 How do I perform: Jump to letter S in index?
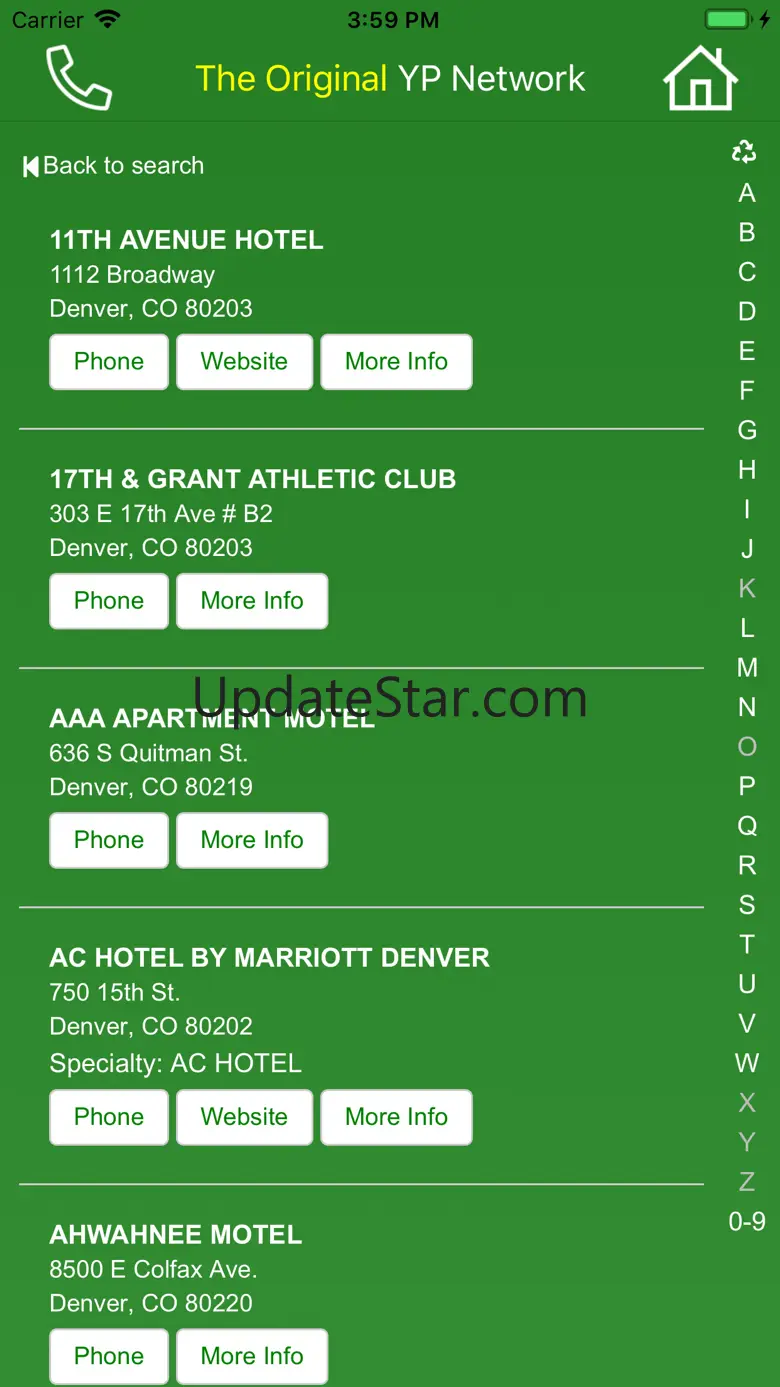point(747,905)
